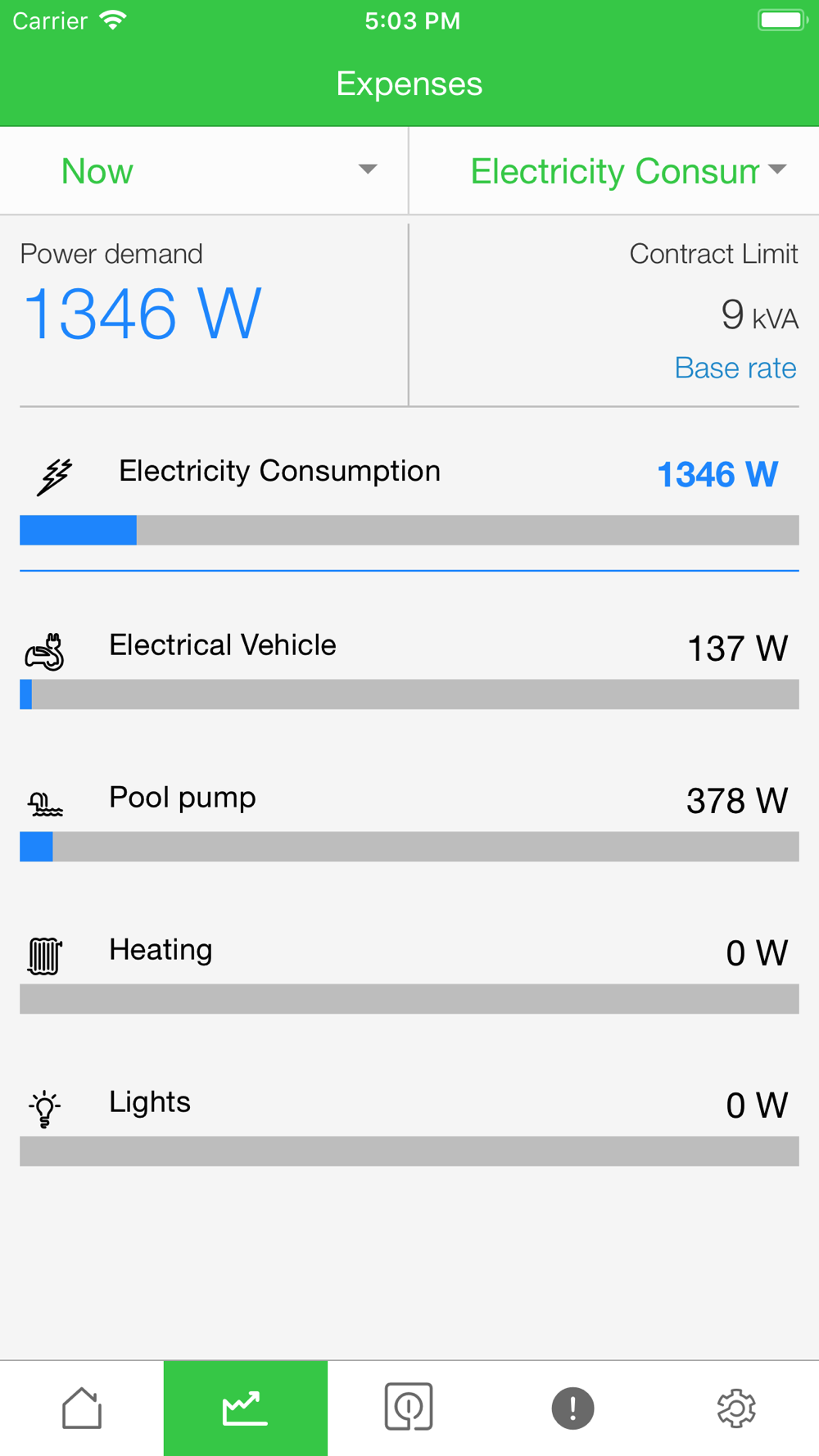Open the settings gear tab

click(x=736, y=1408)
